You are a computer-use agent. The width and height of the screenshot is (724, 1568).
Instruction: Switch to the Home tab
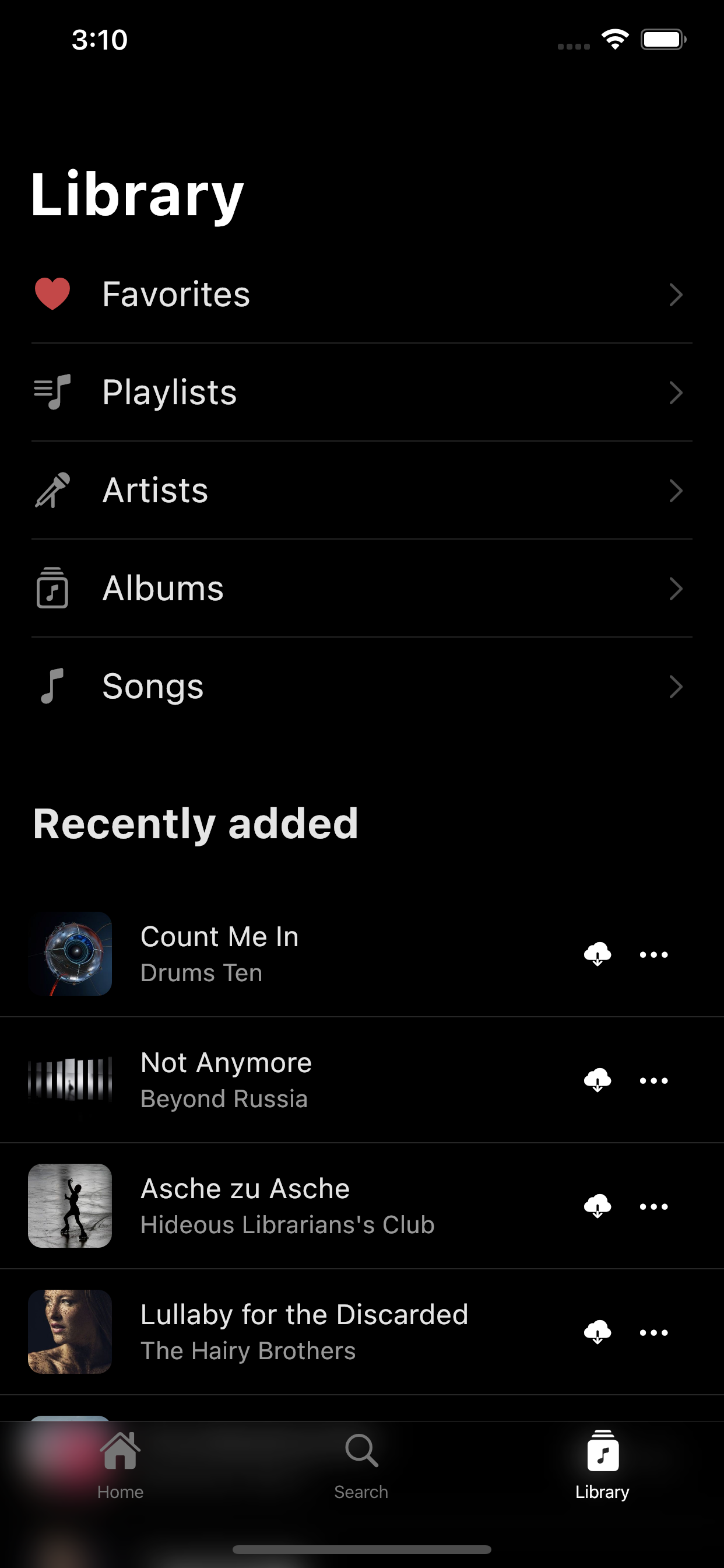tap(121, 1466)
